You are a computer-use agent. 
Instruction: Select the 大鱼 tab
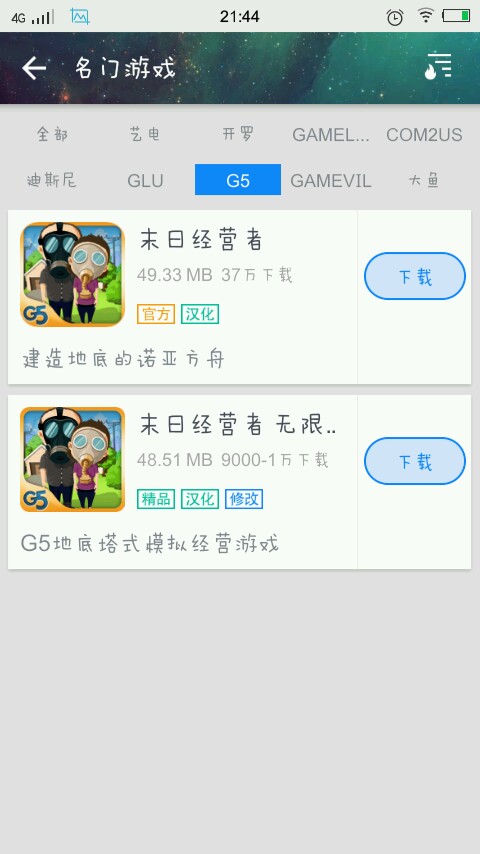click(424, 180)
